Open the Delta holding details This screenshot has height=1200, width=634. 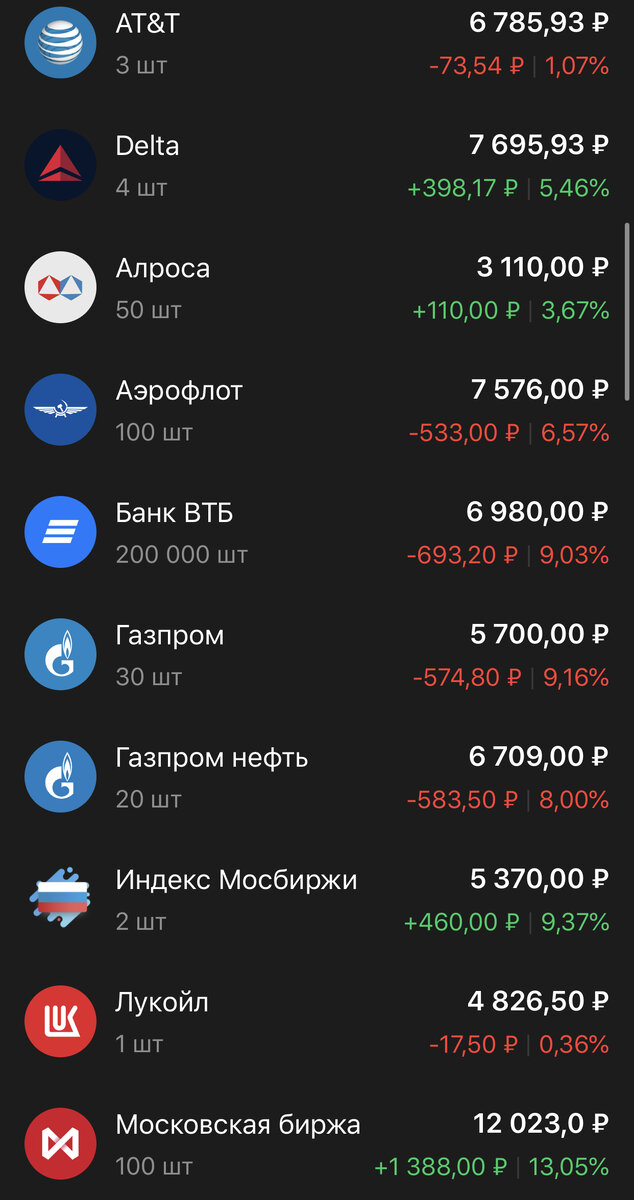click(x=317, y=165)
